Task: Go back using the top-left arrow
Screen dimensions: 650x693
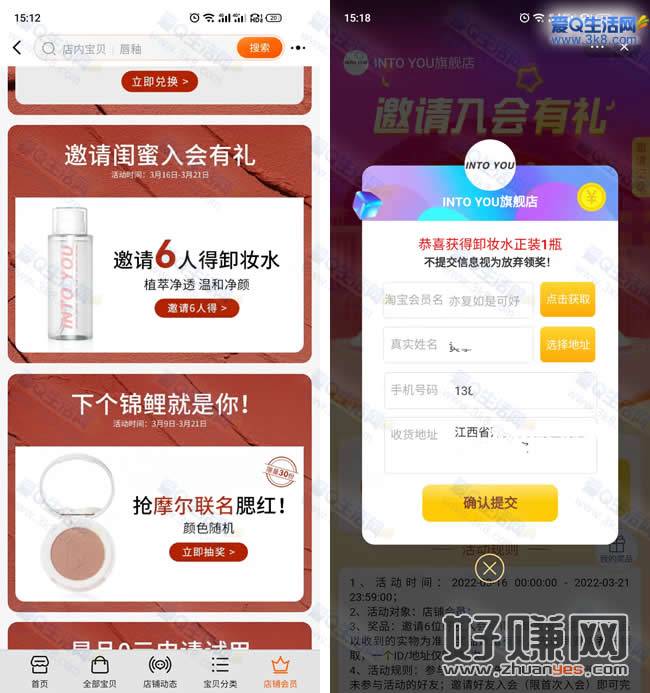Action: click(x=17, y=48)
